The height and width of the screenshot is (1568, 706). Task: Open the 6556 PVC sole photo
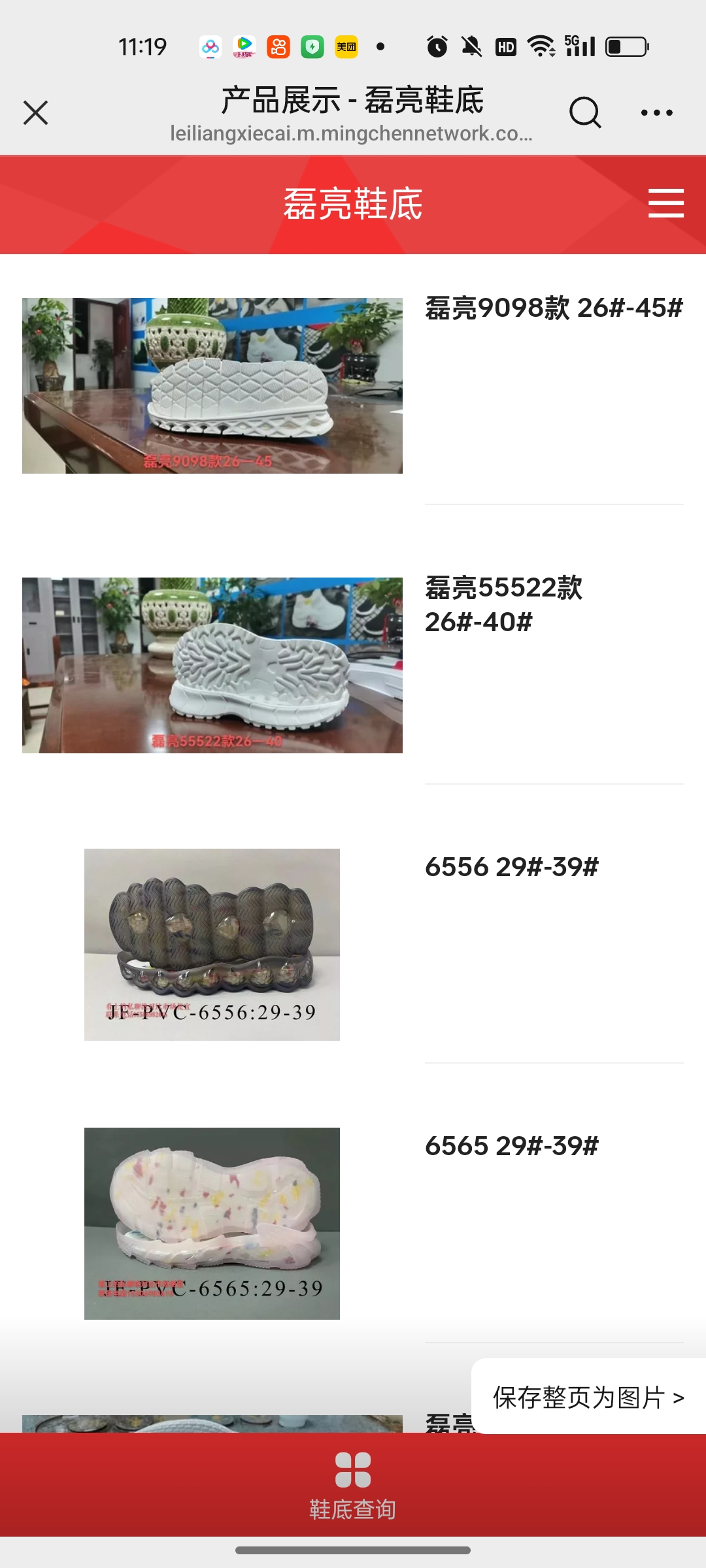tap(212, 944)
